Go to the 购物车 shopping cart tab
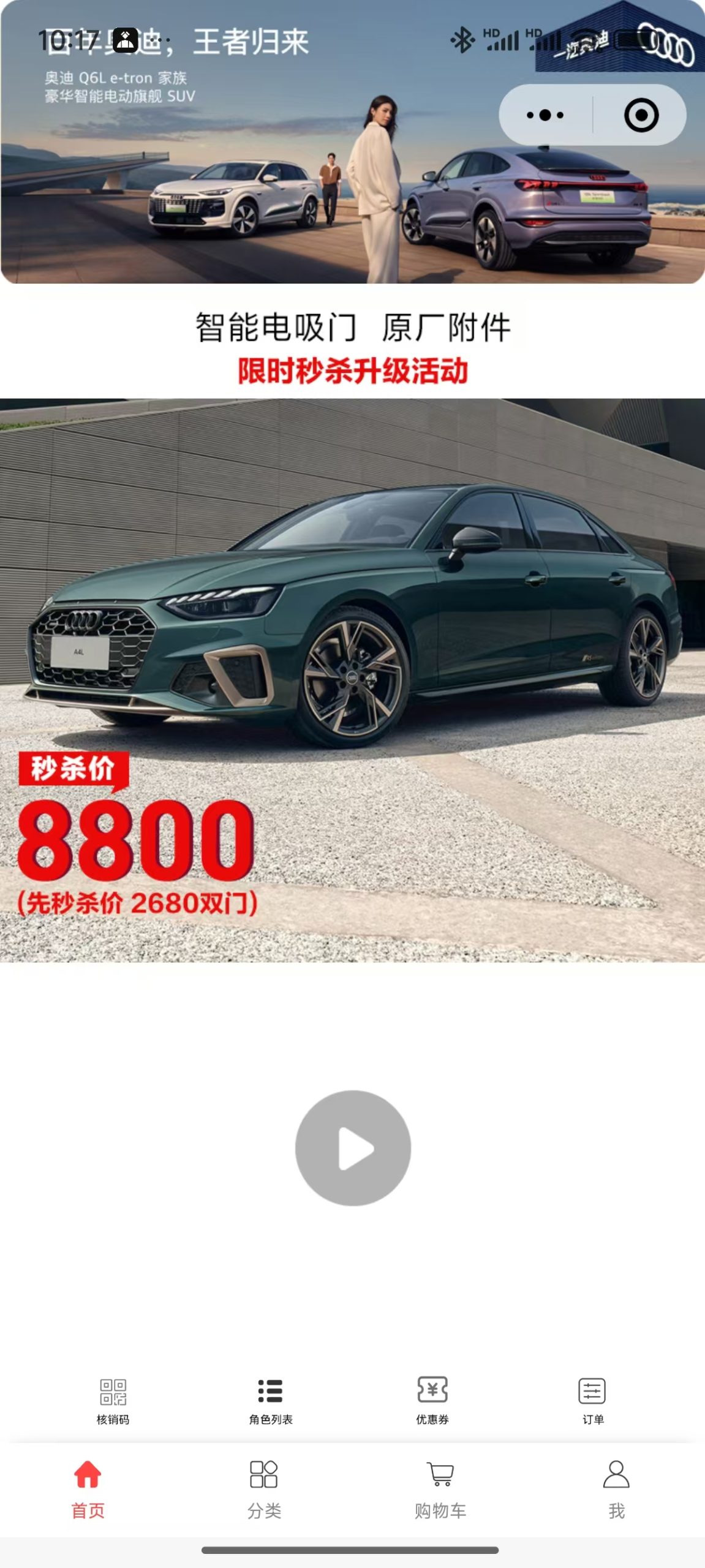The image size is (705, 1568). click(440, 1489)
